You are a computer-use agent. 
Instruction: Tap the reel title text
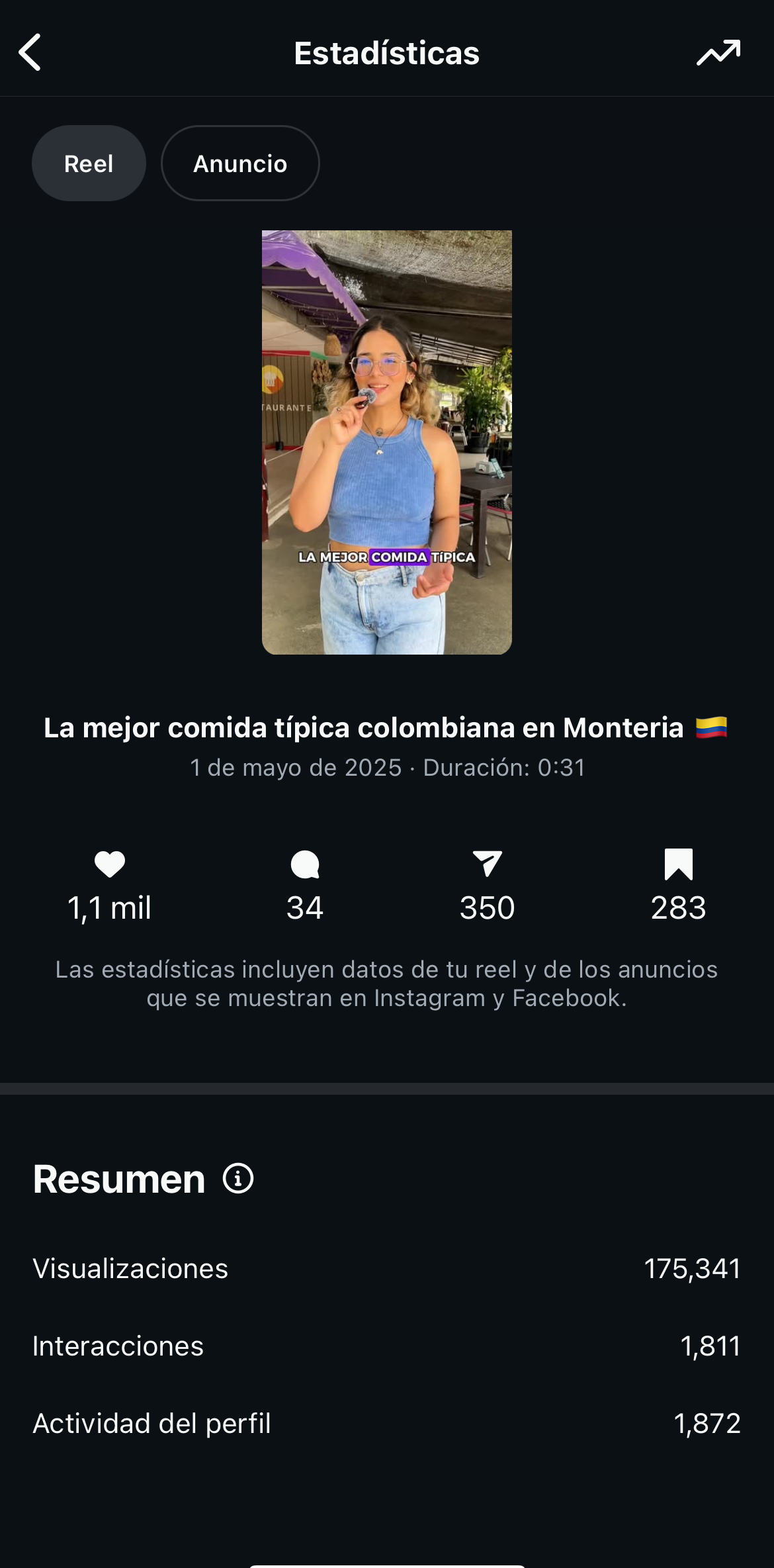pos(387,727)
